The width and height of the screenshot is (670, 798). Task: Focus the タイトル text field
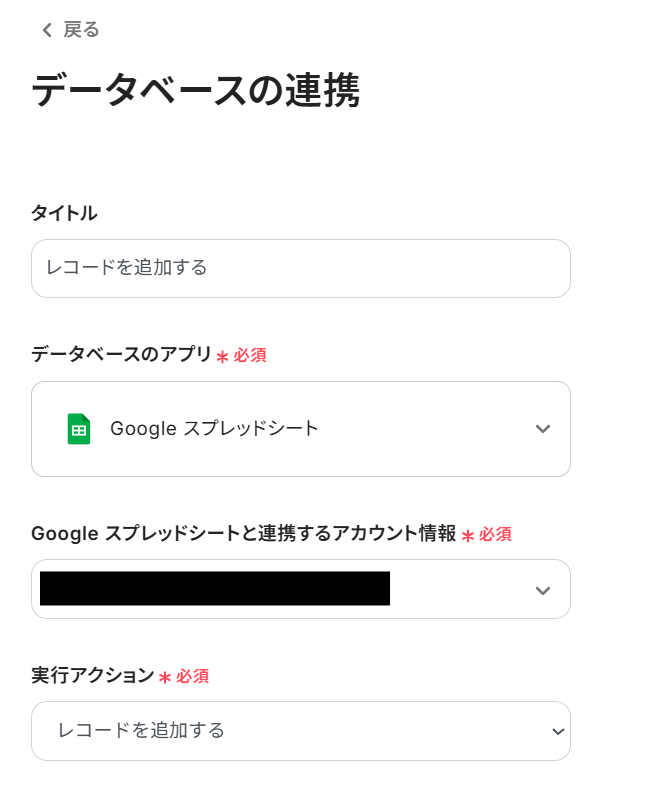[x=300, y=268]
